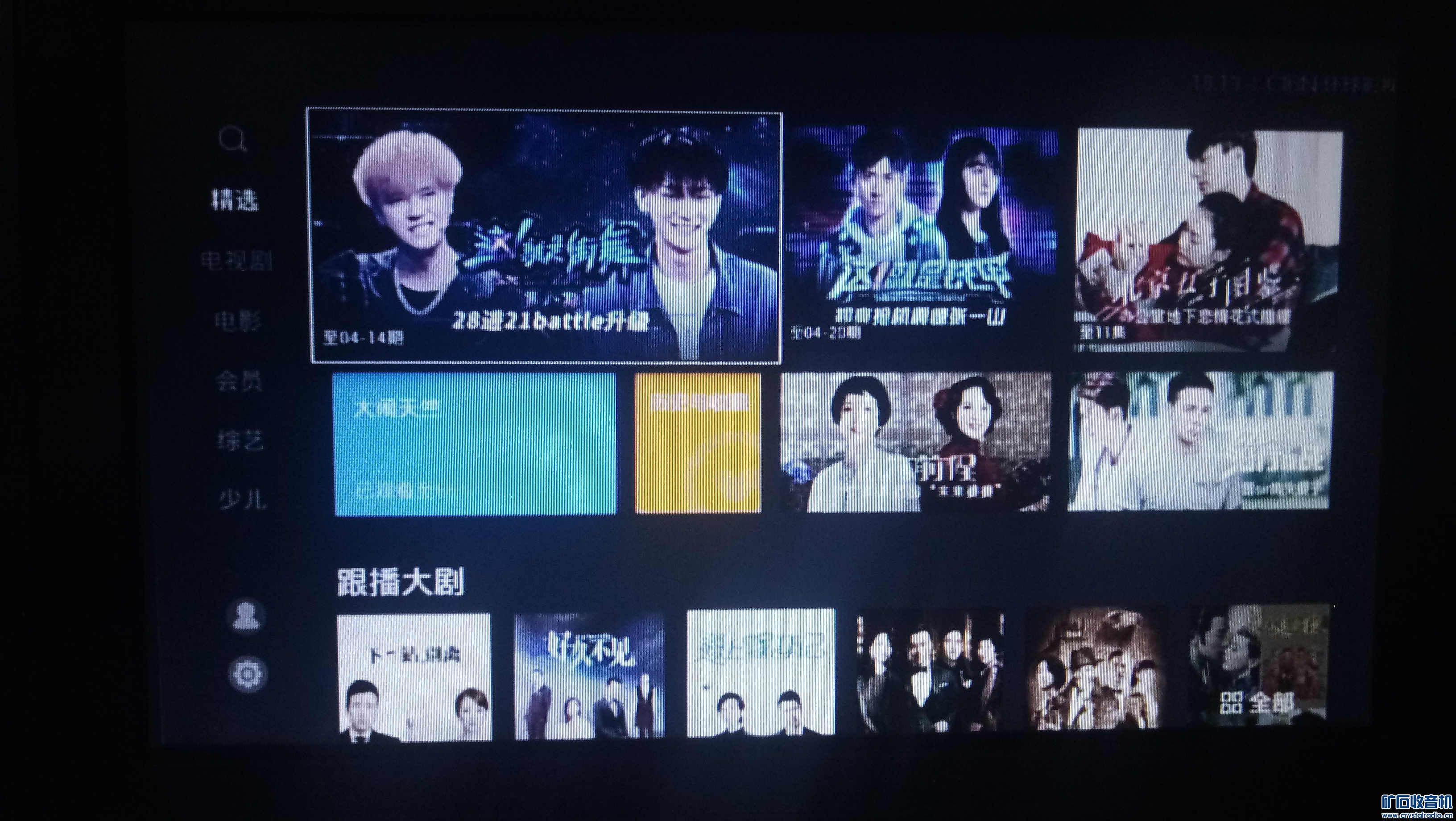
Task: Select the 综艺 category
Action: click(x=241, y=440)
